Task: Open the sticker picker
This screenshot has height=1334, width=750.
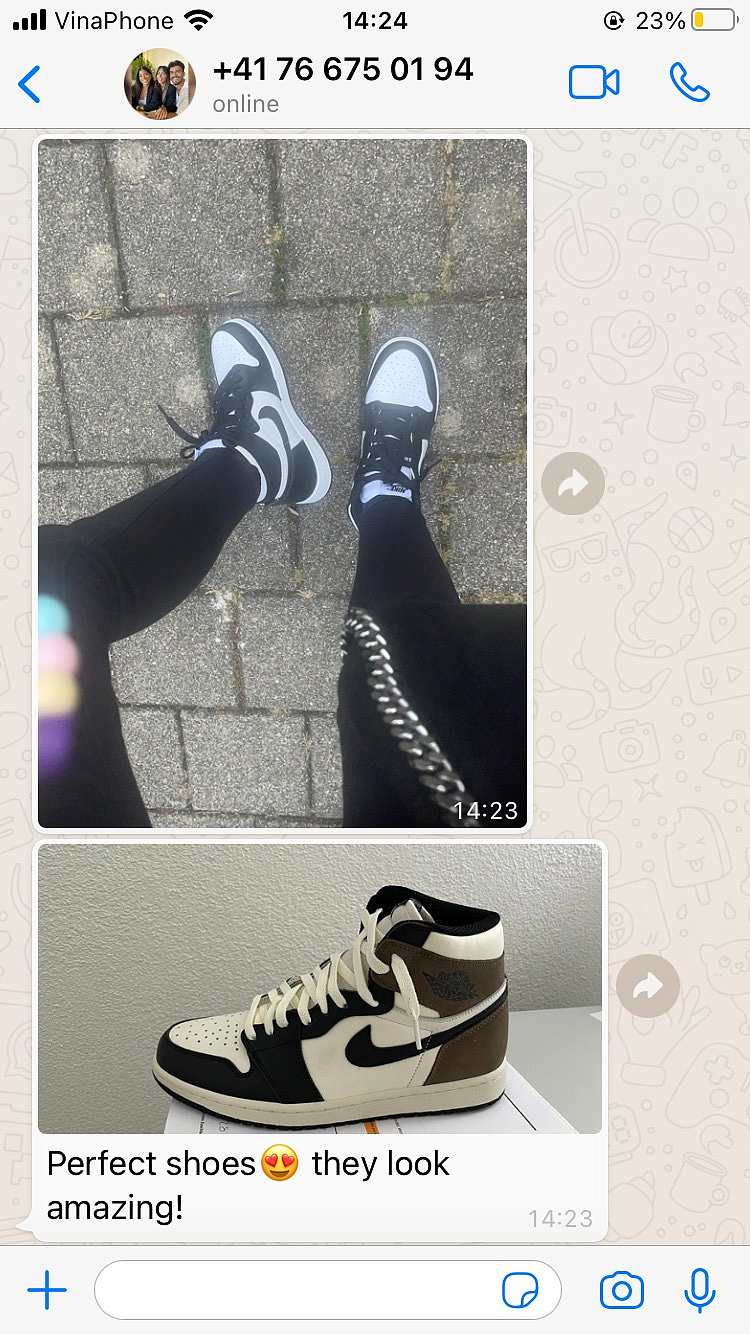Action: point(520,1291)
